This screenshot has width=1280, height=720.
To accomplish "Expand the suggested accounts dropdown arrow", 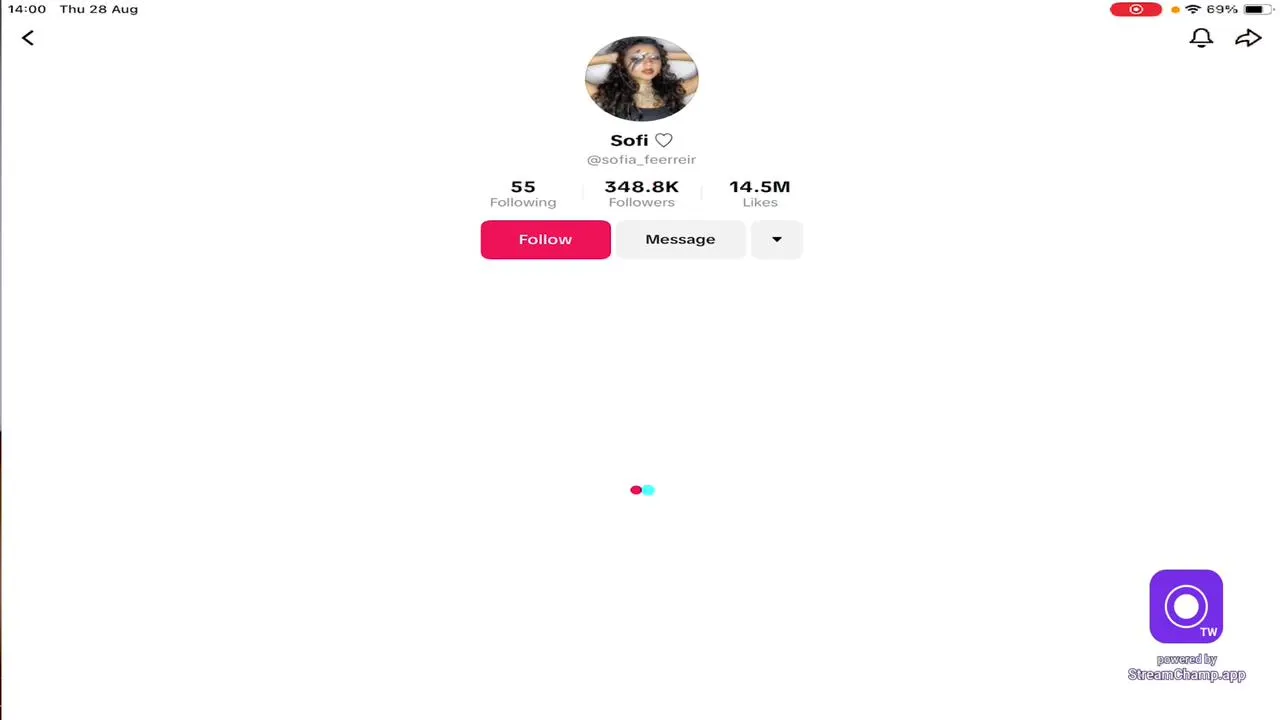I will coord(776,240).
